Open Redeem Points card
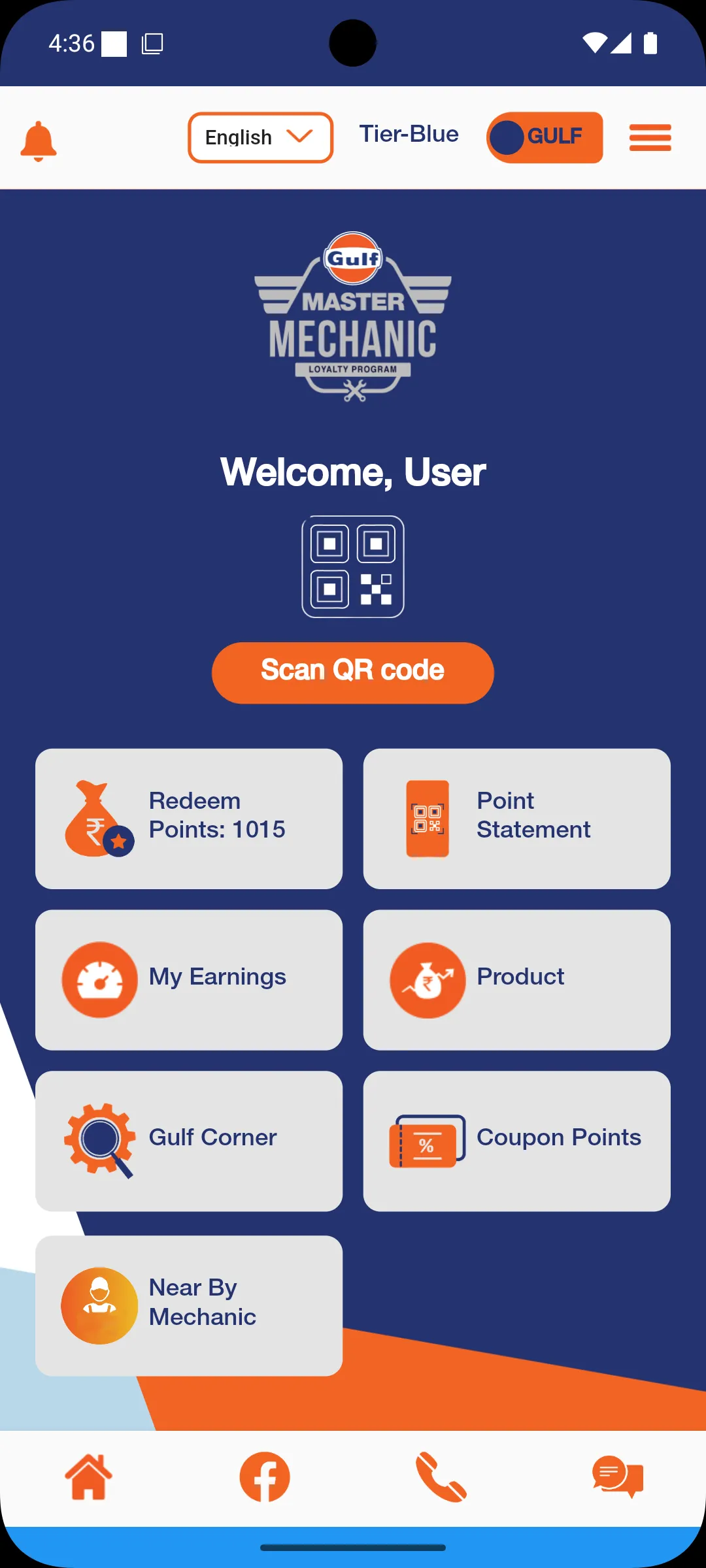 pos(189,818)
